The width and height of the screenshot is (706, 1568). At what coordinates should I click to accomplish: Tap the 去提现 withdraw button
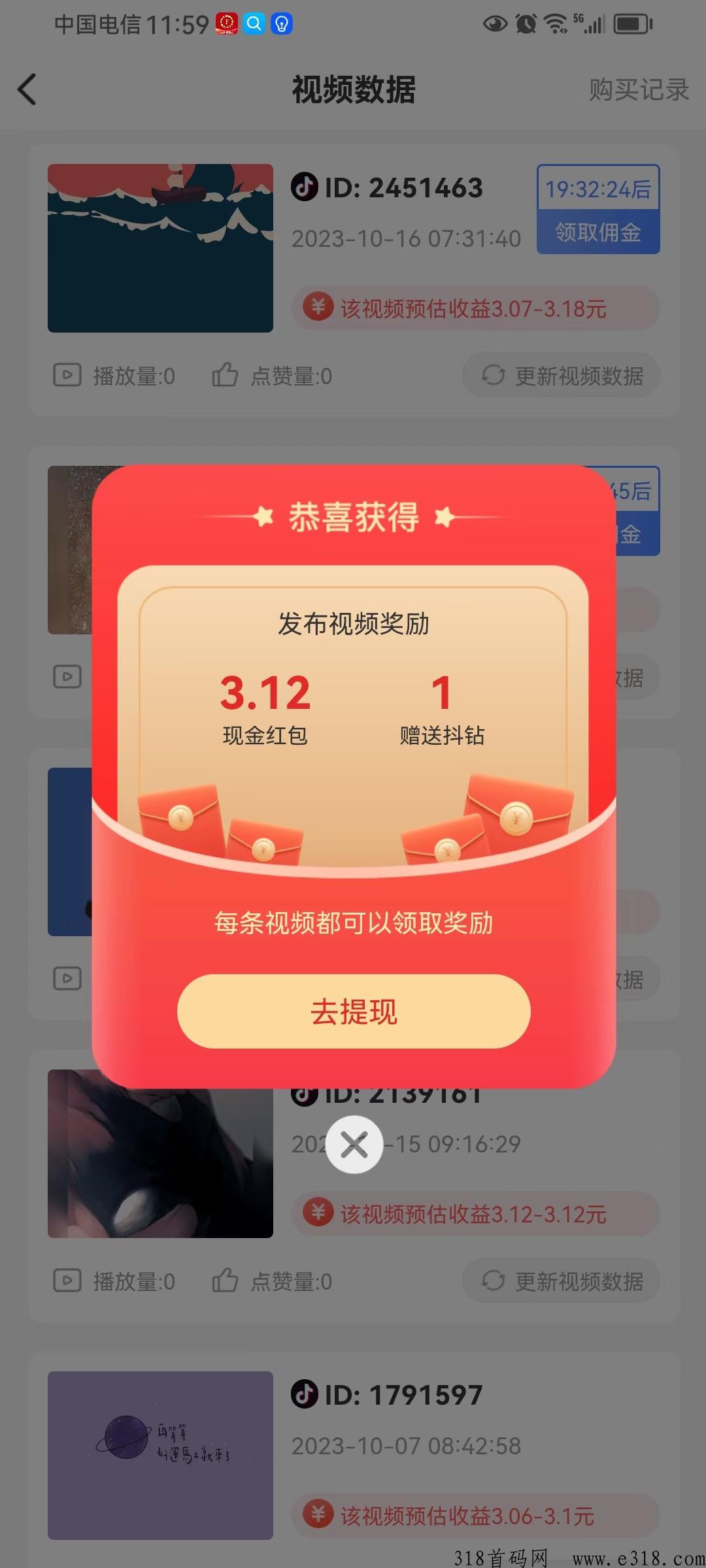[354, 1011]
